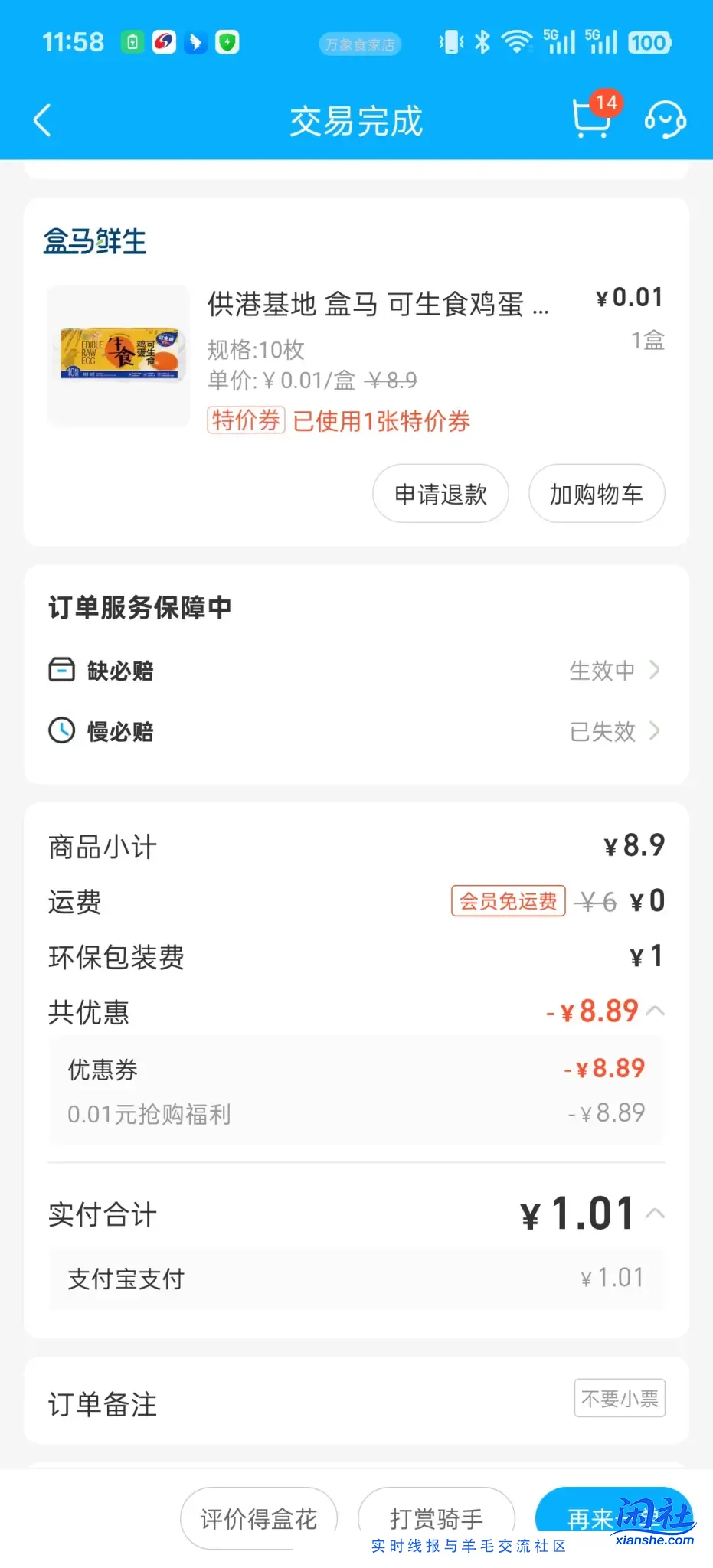This screenshot has width=713, height=1568.
Task: Tap the 特价券 coupon tag
Action: 245,420
